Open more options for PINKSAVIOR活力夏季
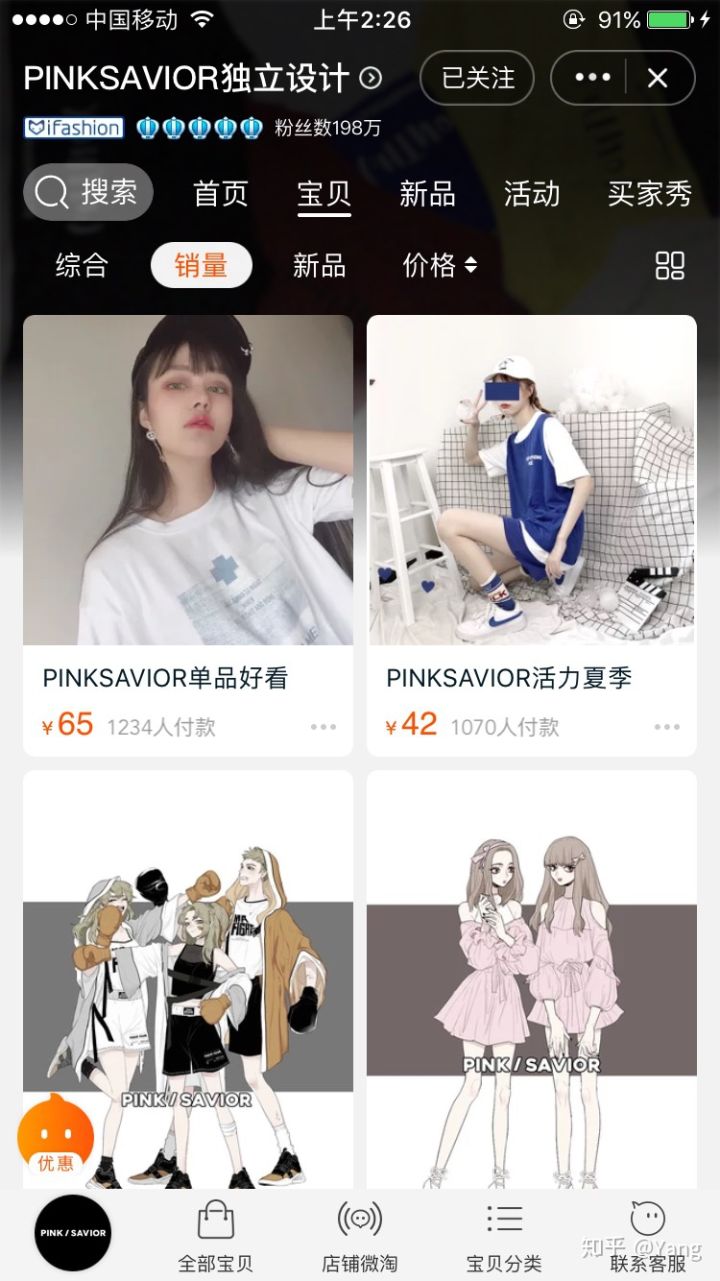This screenshot has width=720, height=1281. tap(667, 727)
